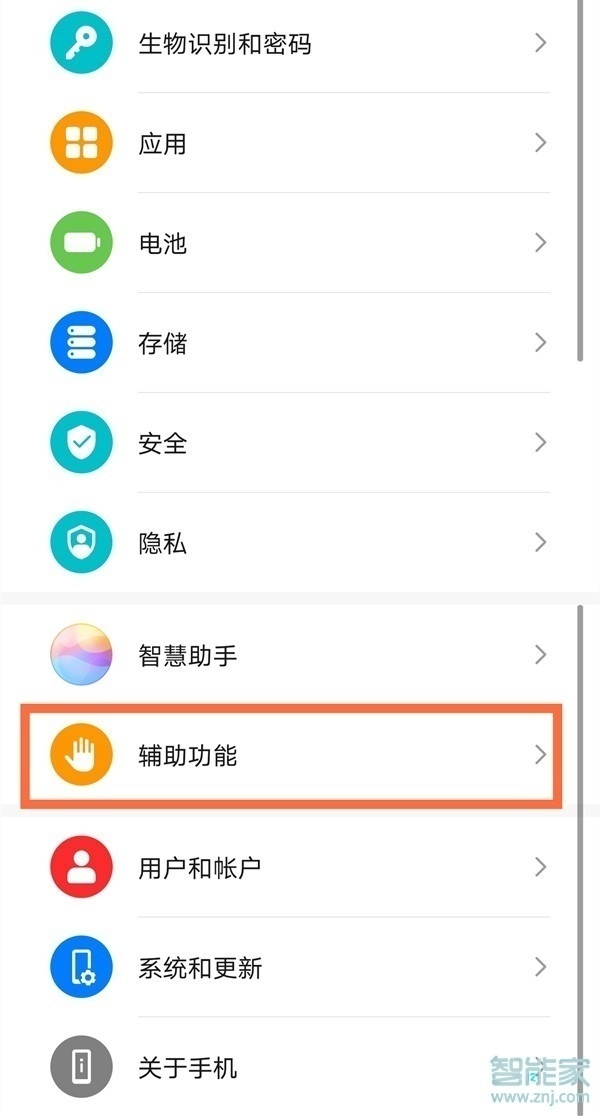View 关于手机 details

pos(300,1067)
